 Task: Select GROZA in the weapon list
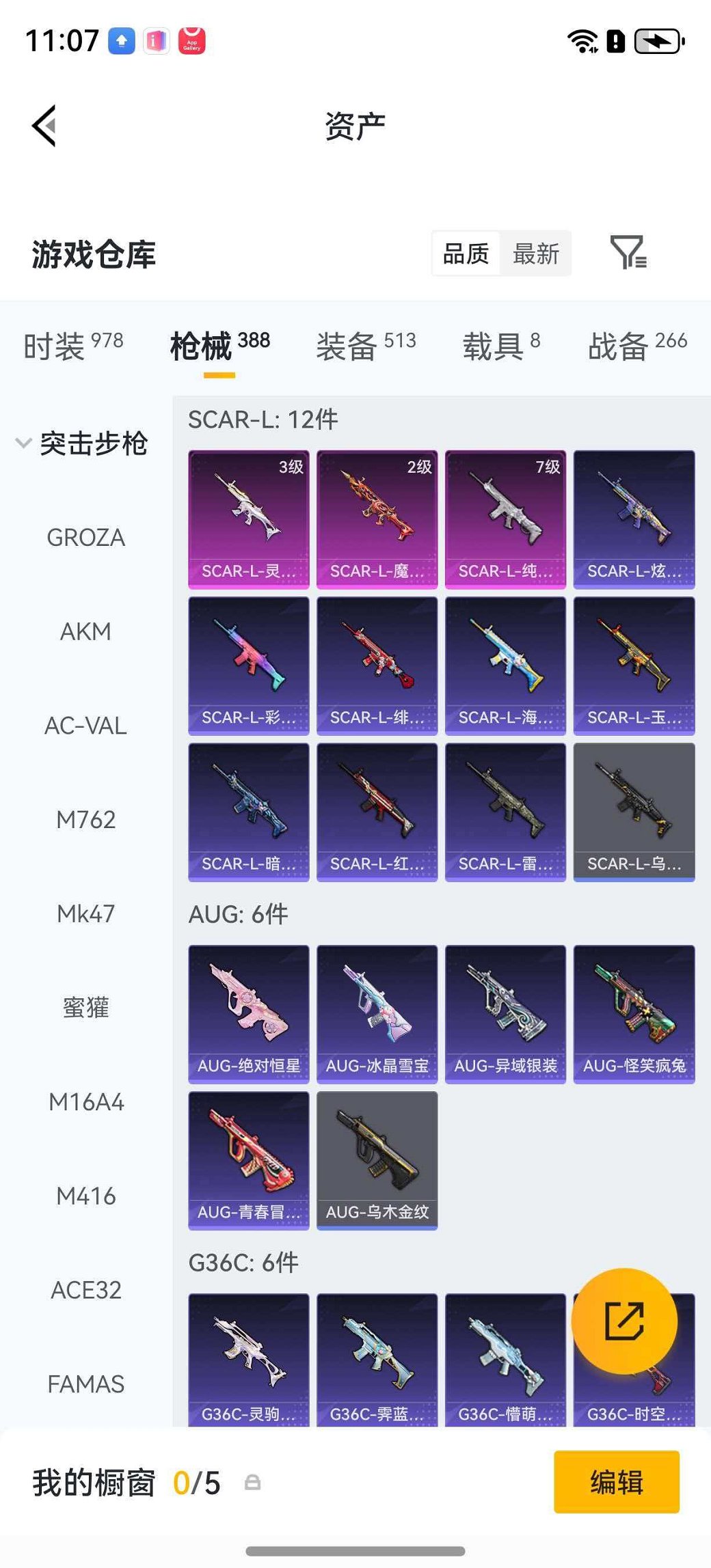[x=86, y=538]
